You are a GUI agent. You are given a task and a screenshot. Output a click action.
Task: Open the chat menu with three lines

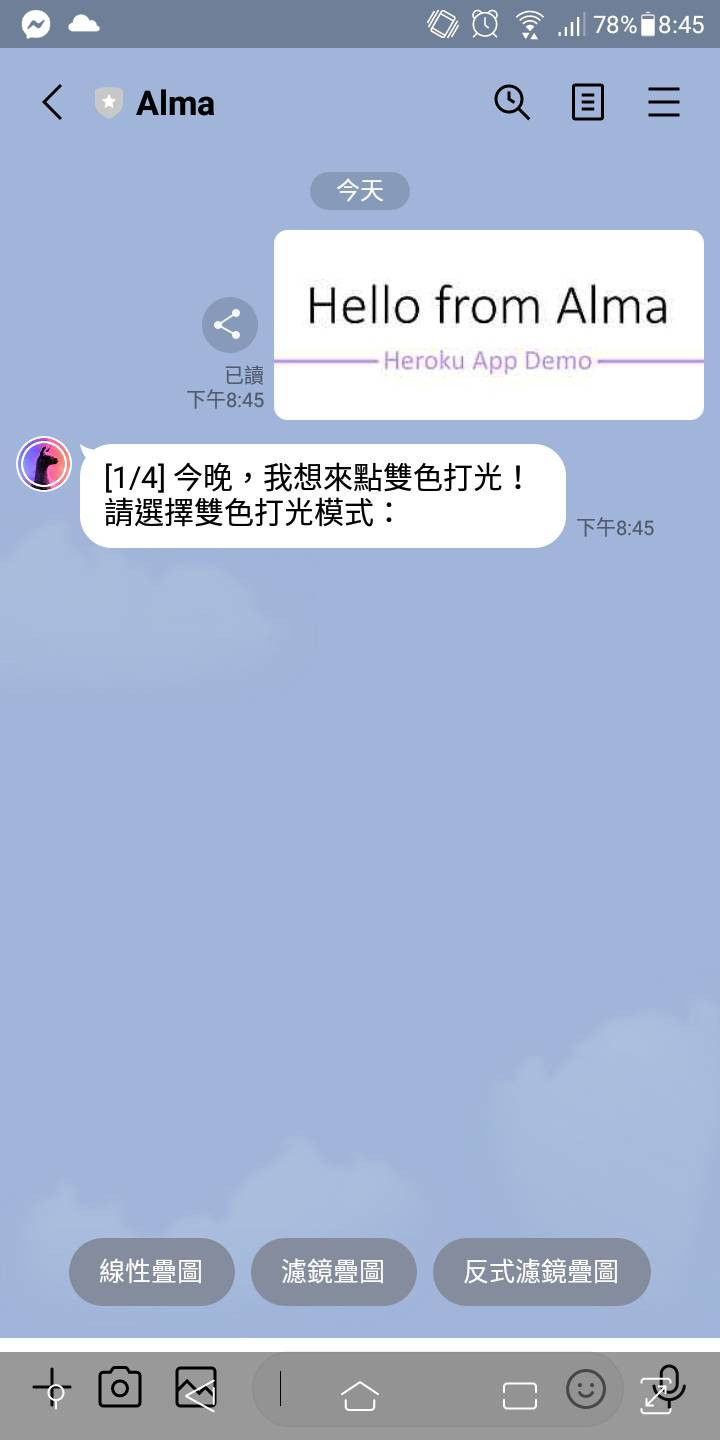663,103
